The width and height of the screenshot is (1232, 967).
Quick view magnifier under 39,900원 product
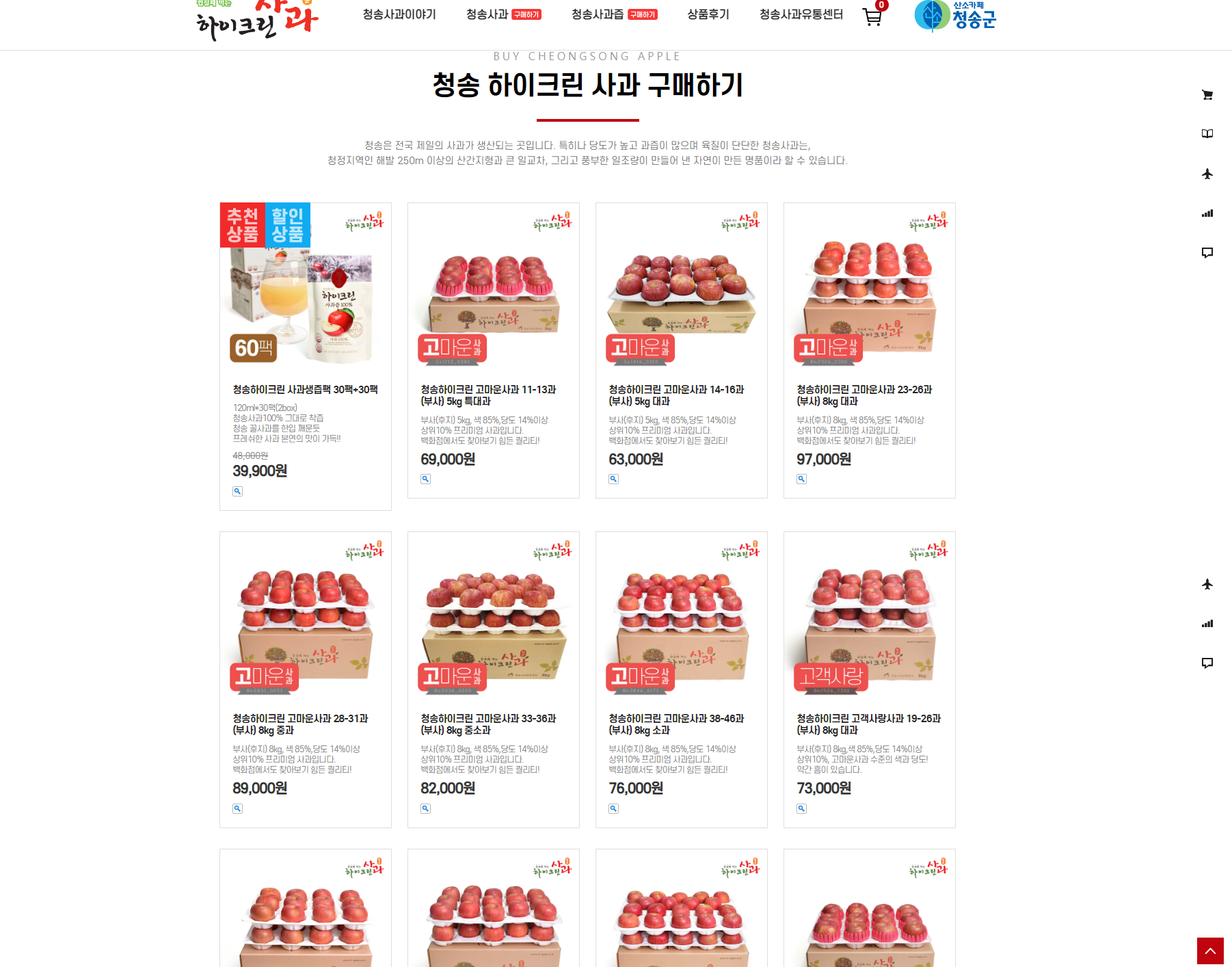237,491
